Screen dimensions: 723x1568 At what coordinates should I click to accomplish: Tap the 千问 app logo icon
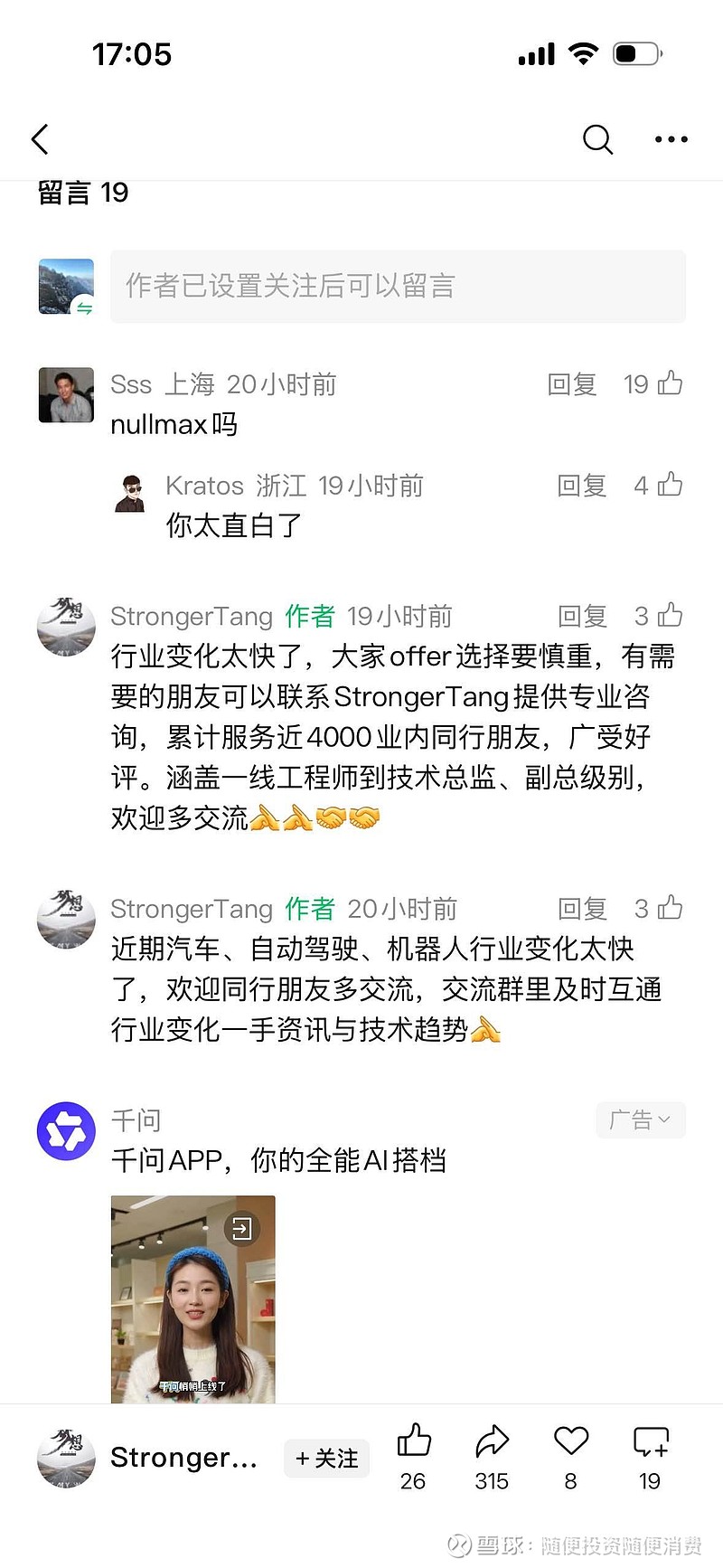point(65,1129)
